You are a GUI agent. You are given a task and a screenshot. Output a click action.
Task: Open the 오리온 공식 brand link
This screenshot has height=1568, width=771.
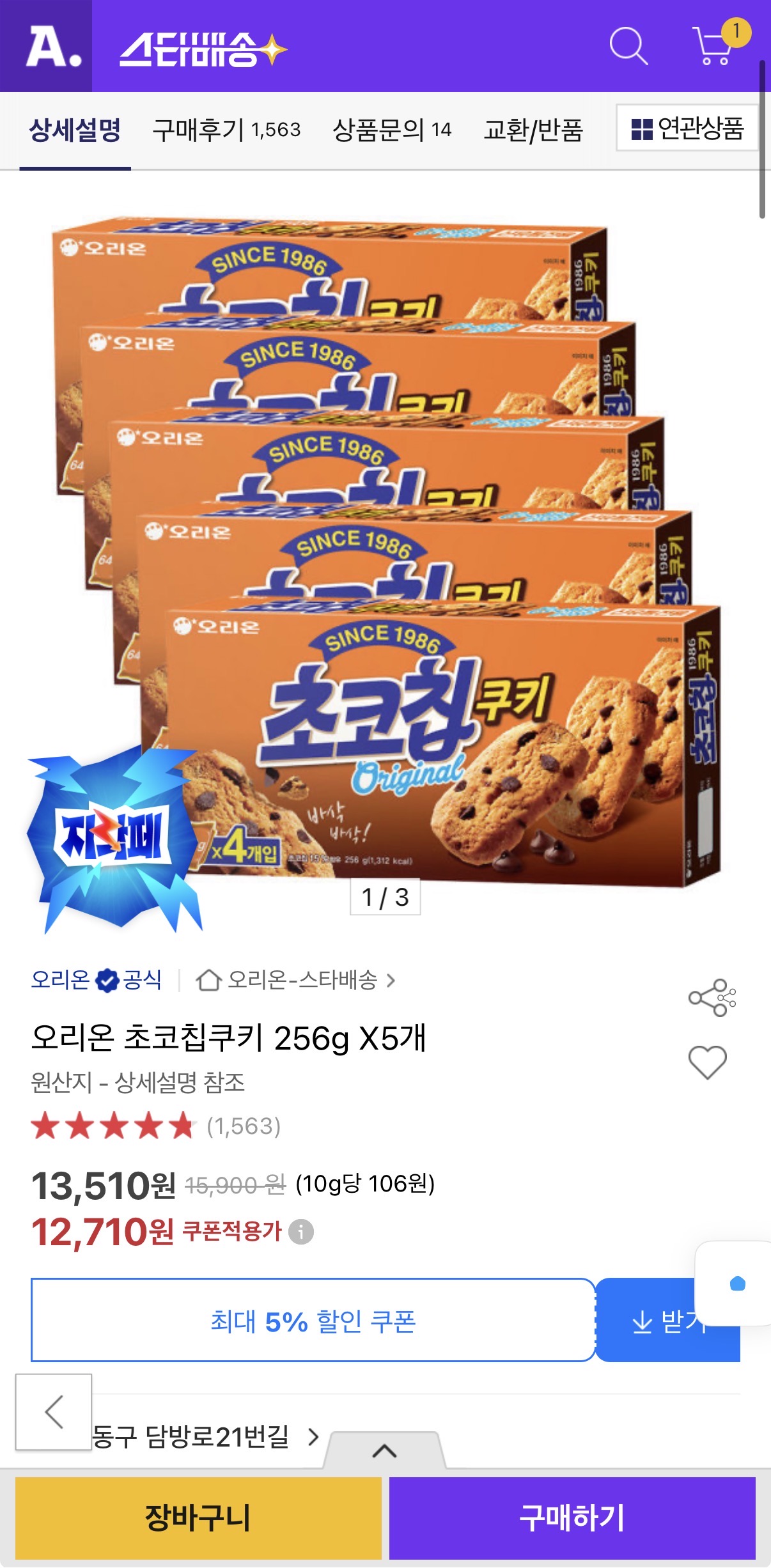click(x=96, y=979)
